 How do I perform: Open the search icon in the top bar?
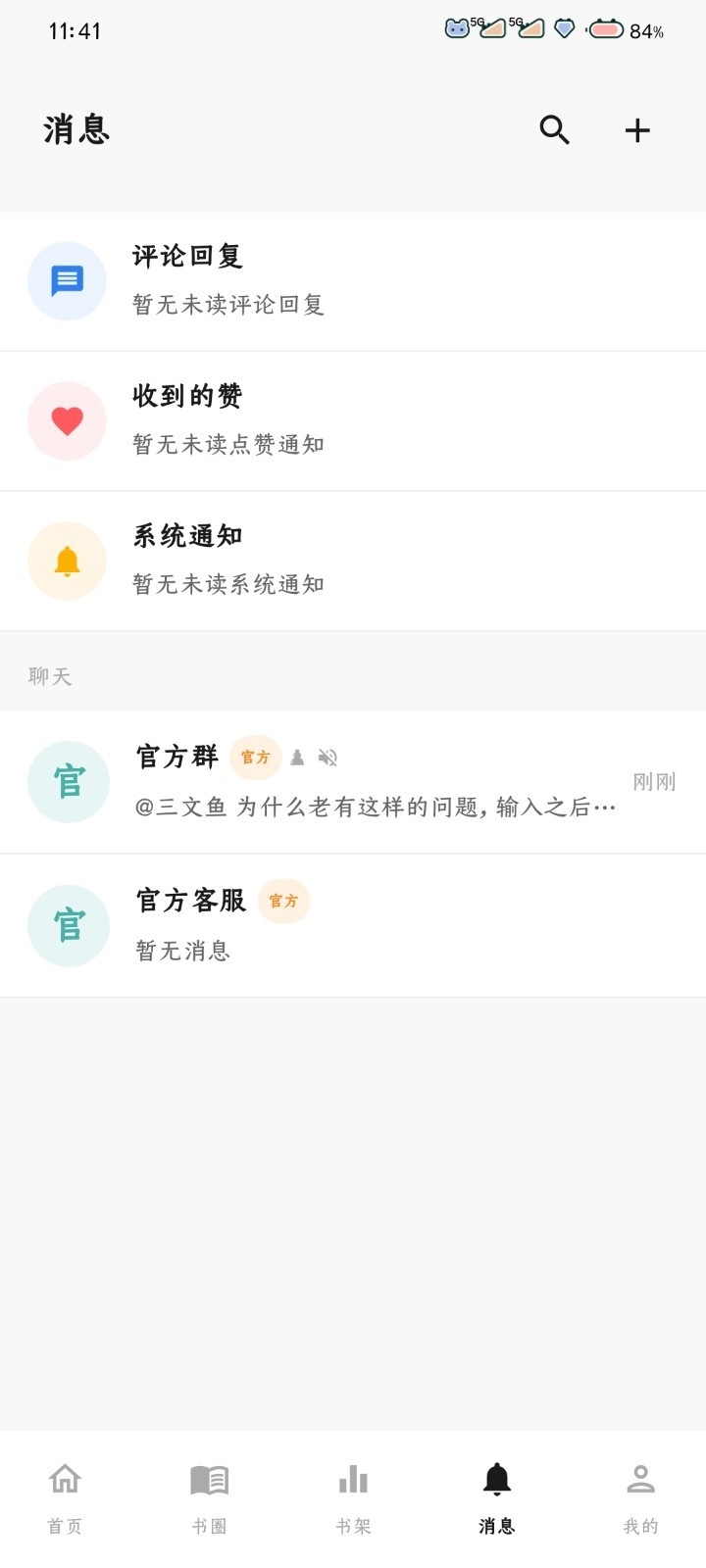click(x=554, y=129)
